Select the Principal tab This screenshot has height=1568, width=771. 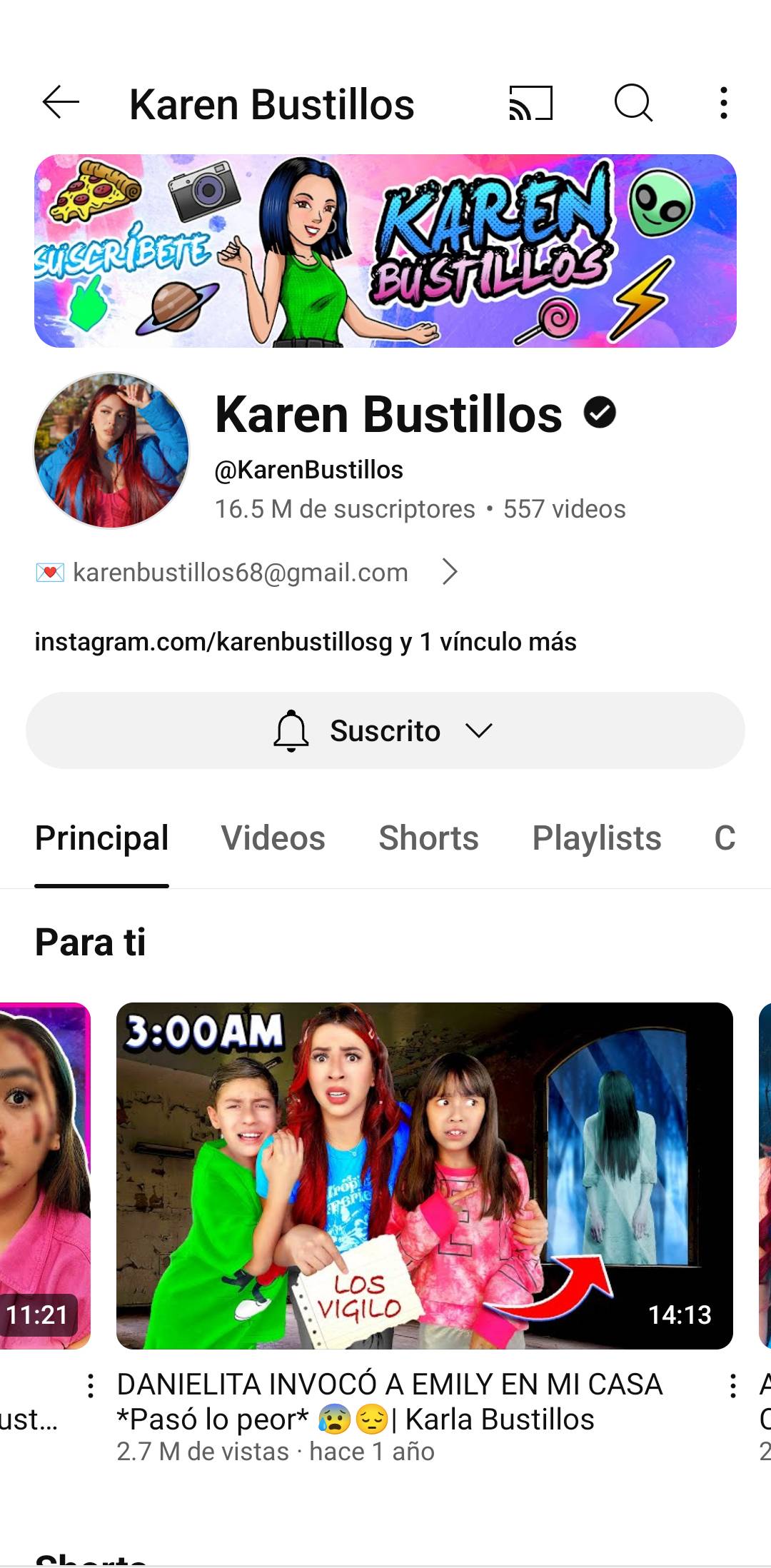(101, 838)
